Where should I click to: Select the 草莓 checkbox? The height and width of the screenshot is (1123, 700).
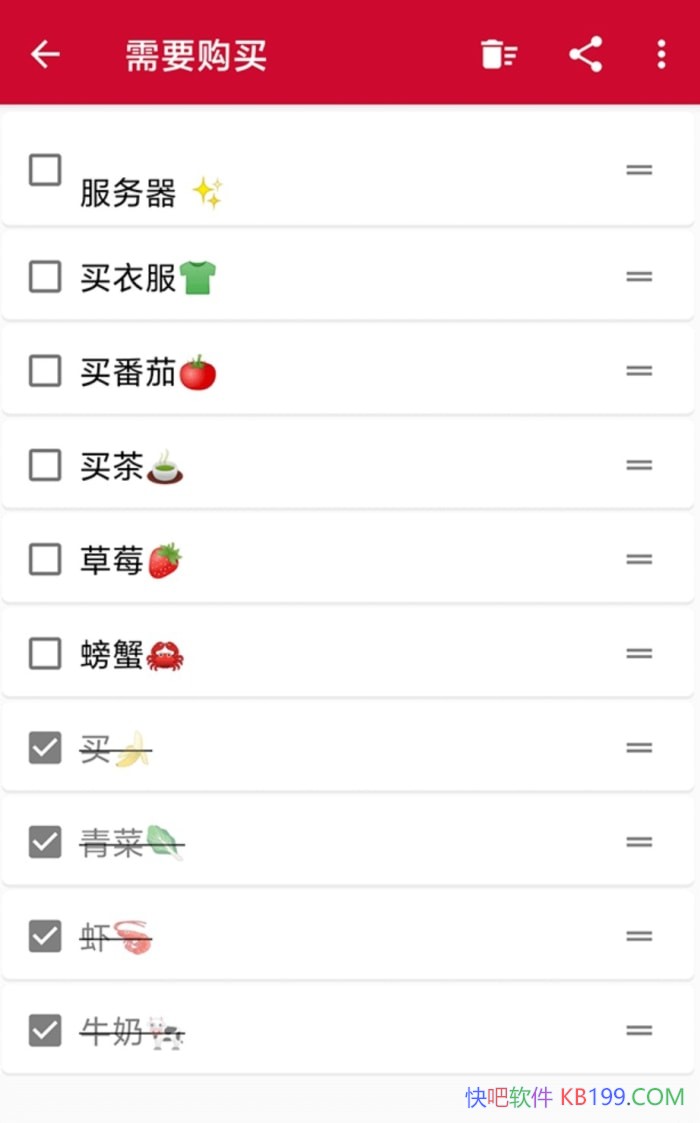[45, 559]
